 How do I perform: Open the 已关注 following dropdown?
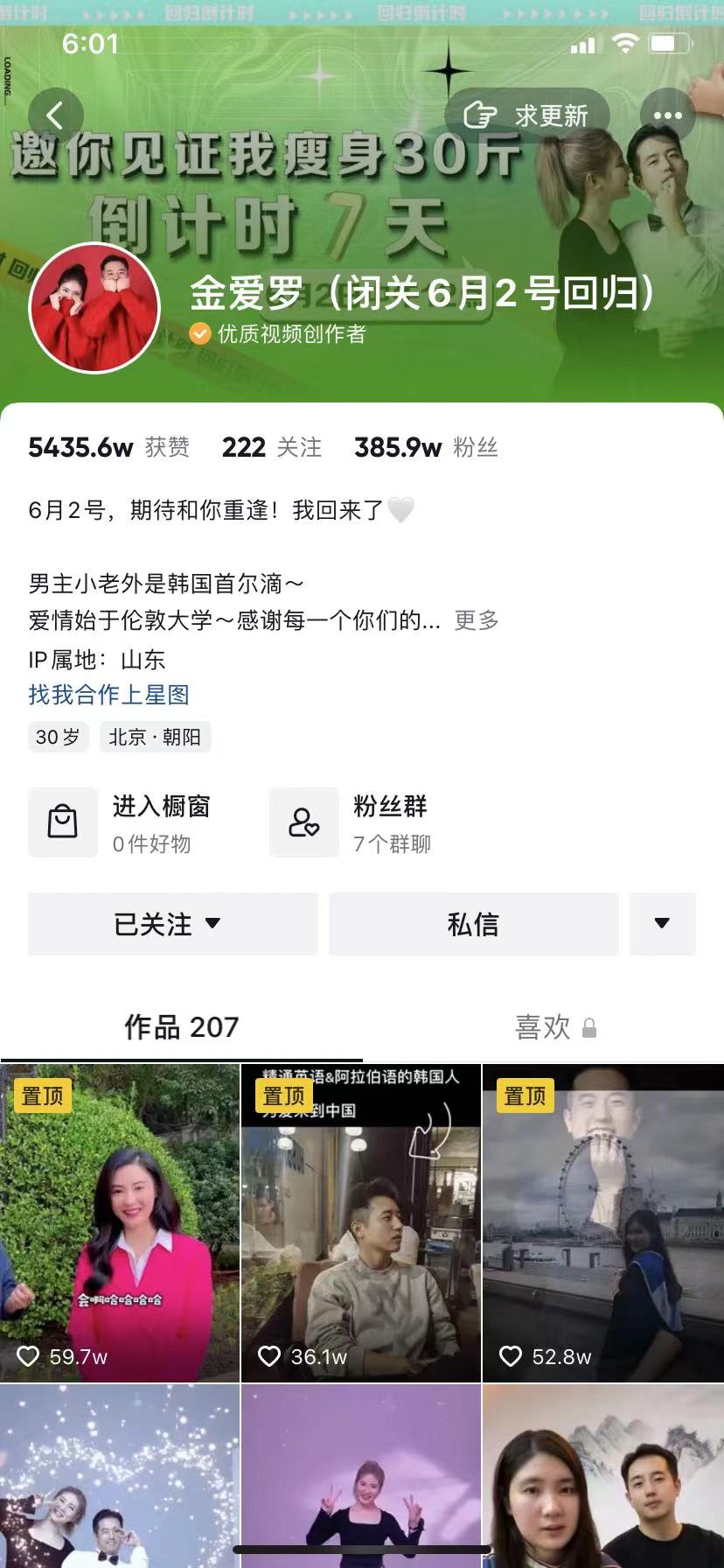pos(172,924)
